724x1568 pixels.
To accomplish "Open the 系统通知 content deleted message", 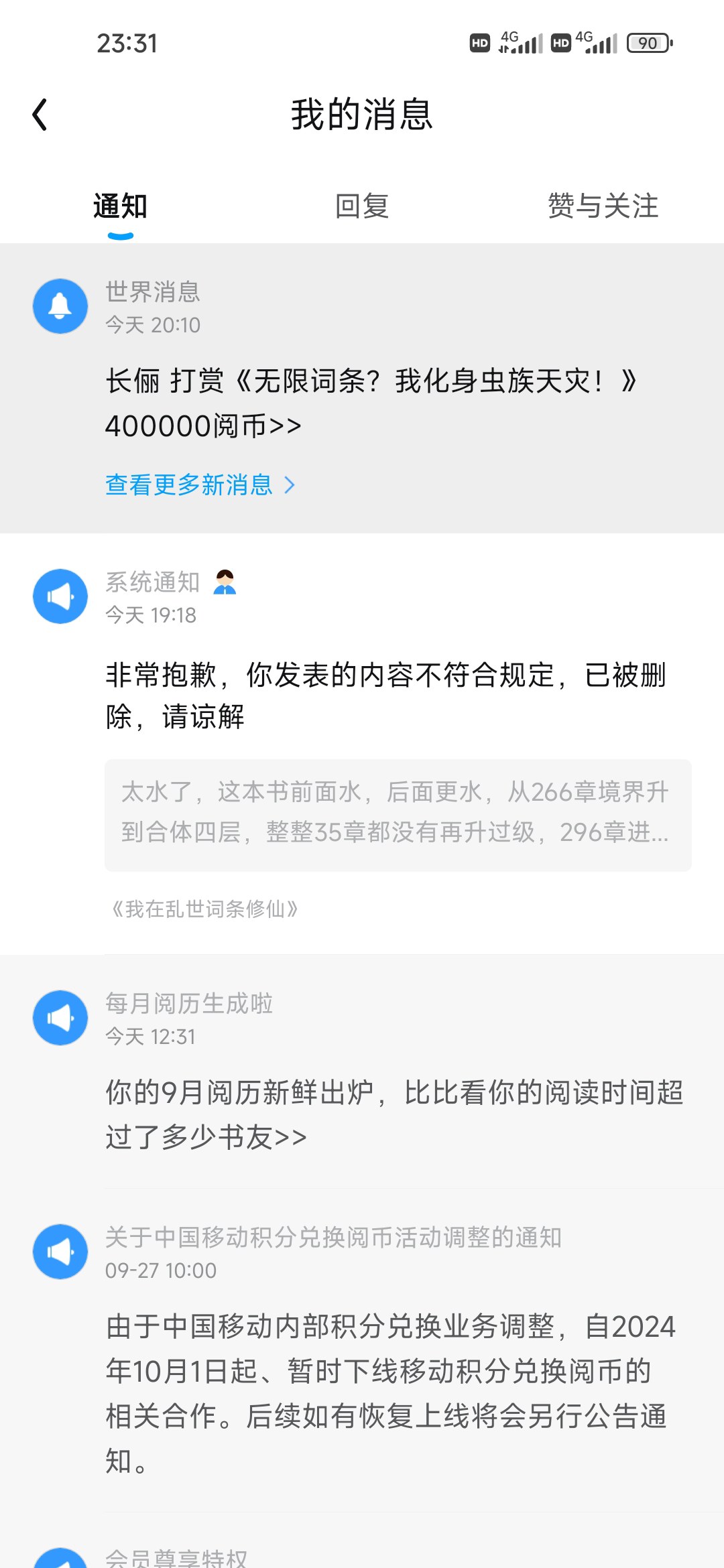I will [385, 695].
